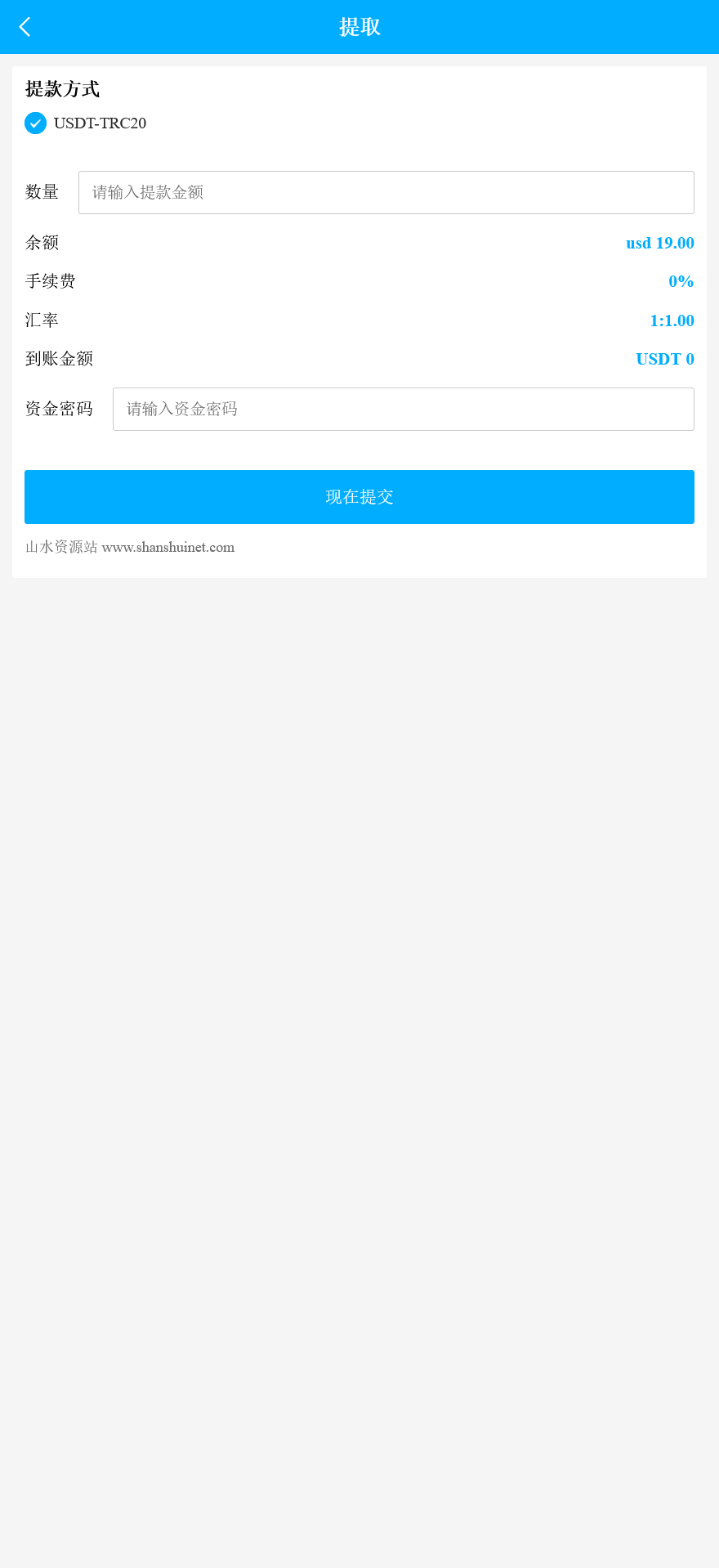Click the USDT 0 arrival amount
Screen dimensions: 719x1568
(x=664, y=359)
